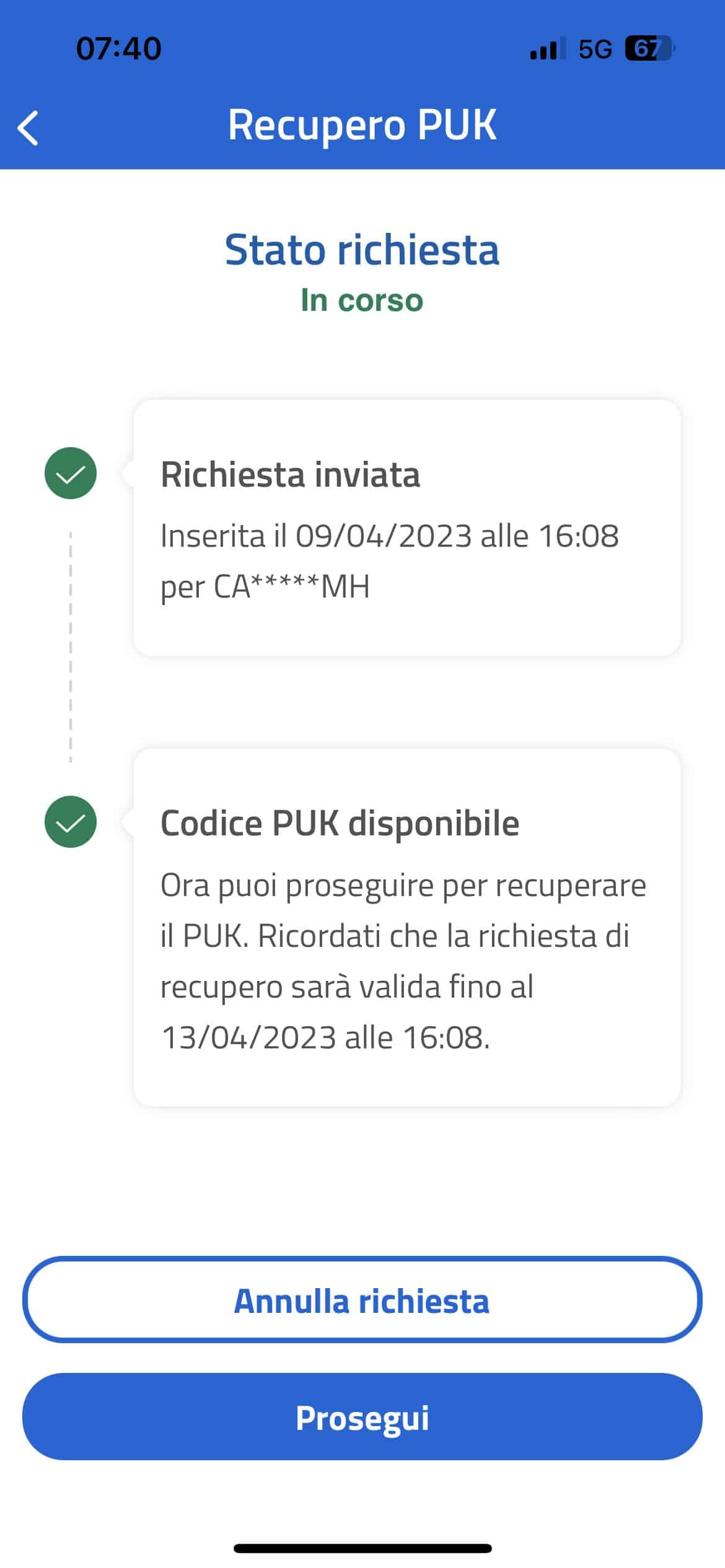725x1568 pixels.
Task: Tap Annulla richiesta to cancel the request
Action: tap(362, 1300)
